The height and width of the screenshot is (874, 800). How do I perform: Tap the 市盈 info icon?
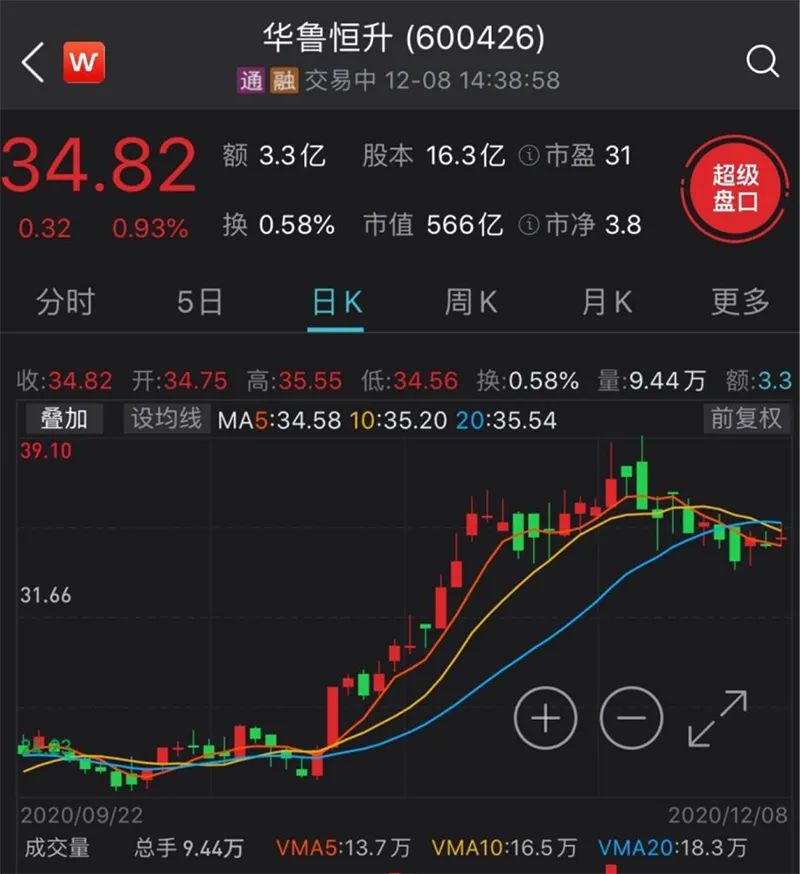coord(529,156)
